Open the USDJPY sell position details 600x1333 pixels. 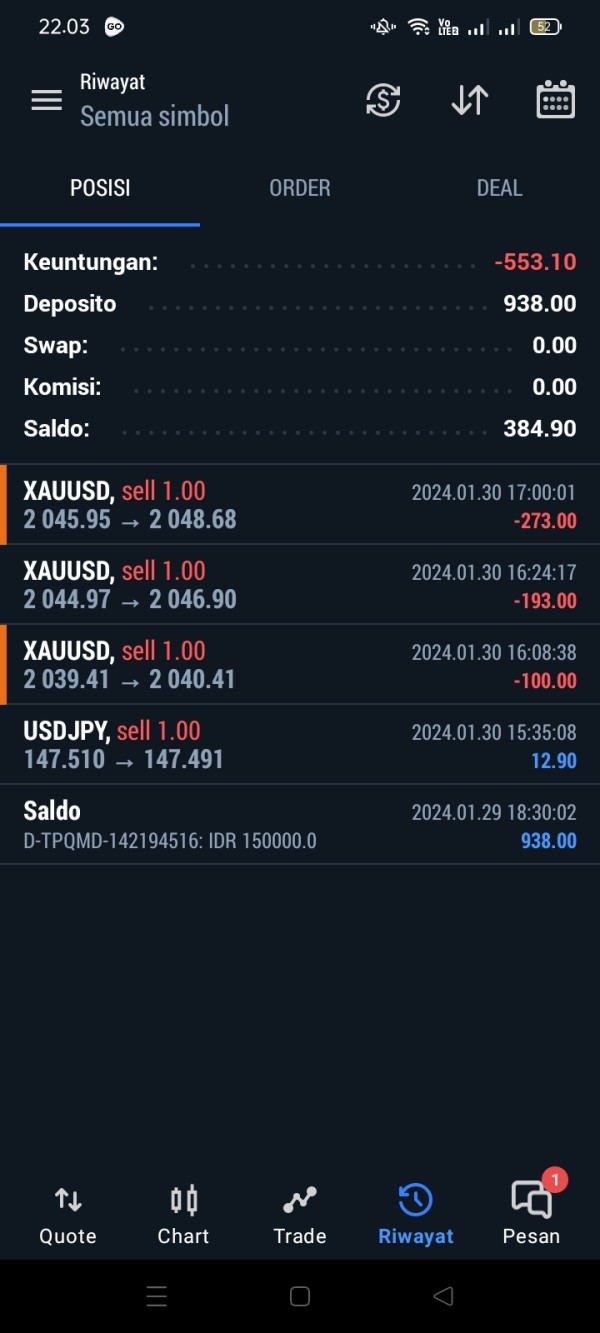[300, 745]
